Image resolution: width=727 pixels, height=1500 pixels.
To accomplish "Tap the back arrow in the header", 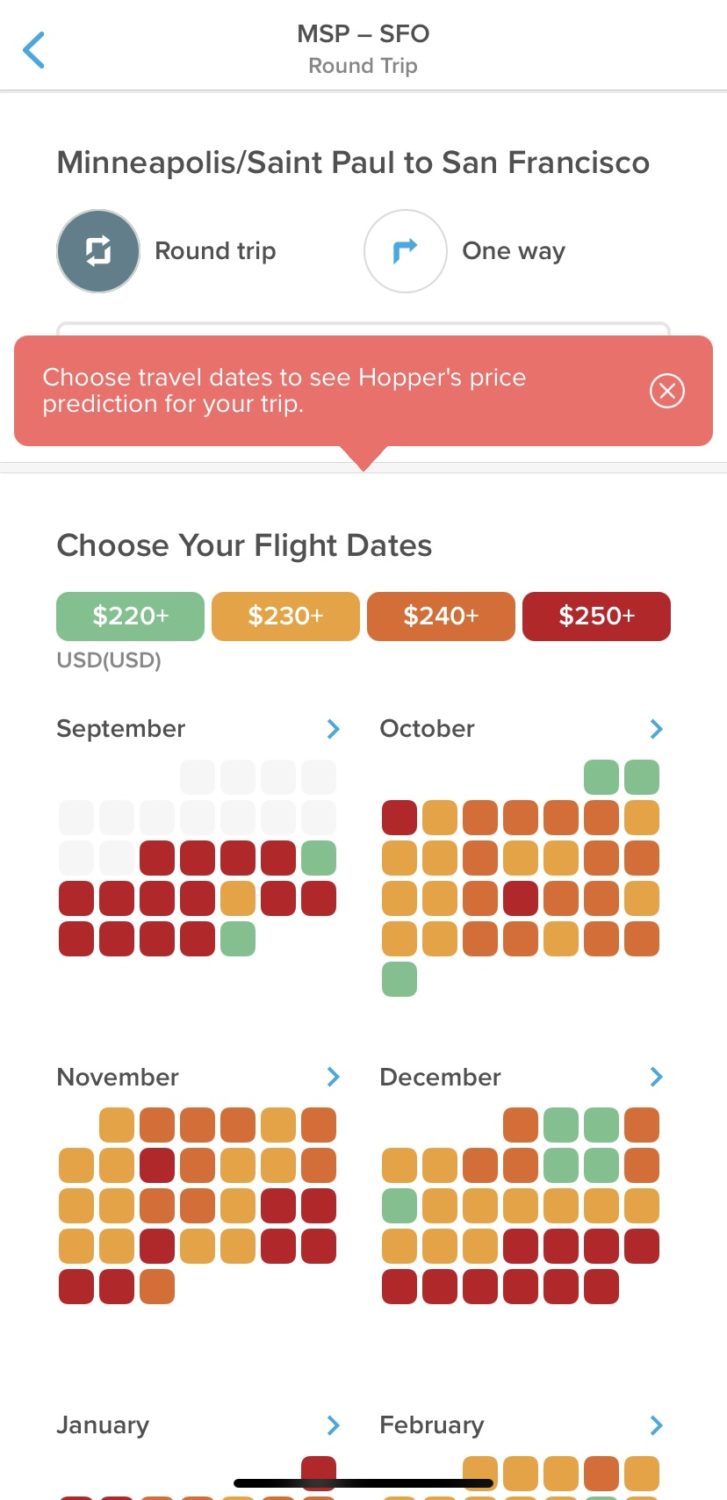I will [x=35, y=48].
